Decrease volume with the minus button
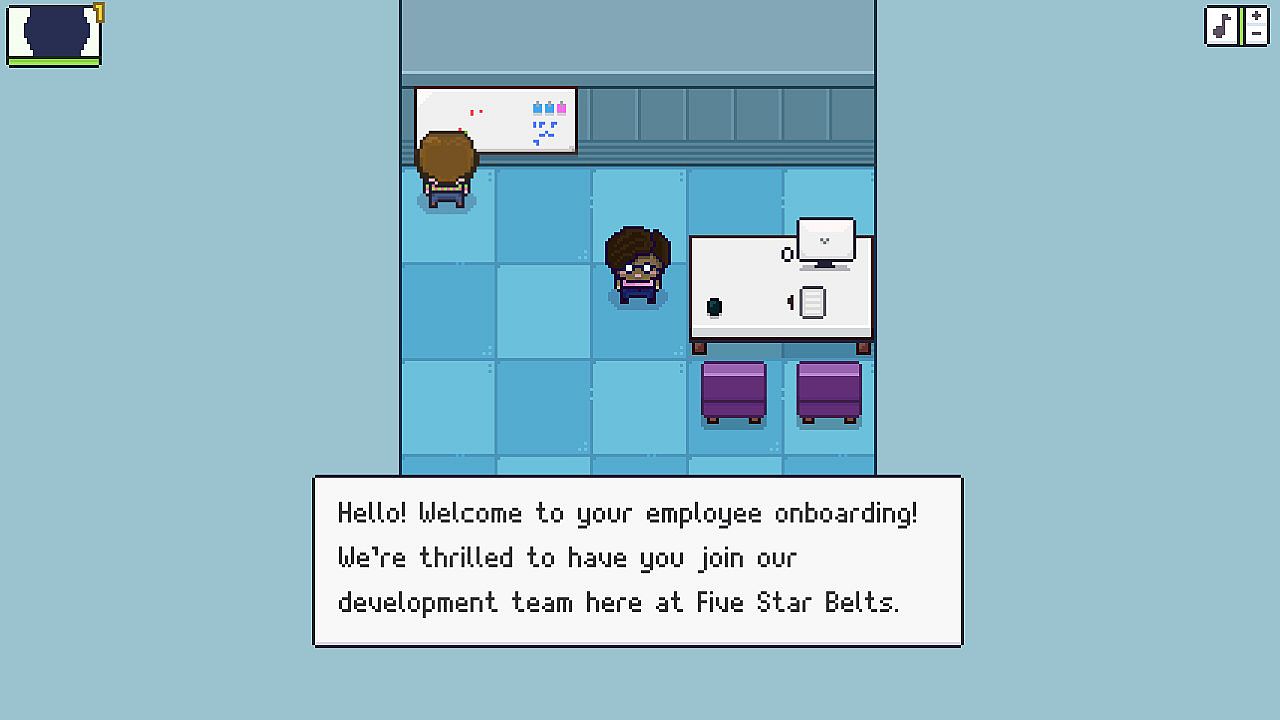 click(1256, 36)
